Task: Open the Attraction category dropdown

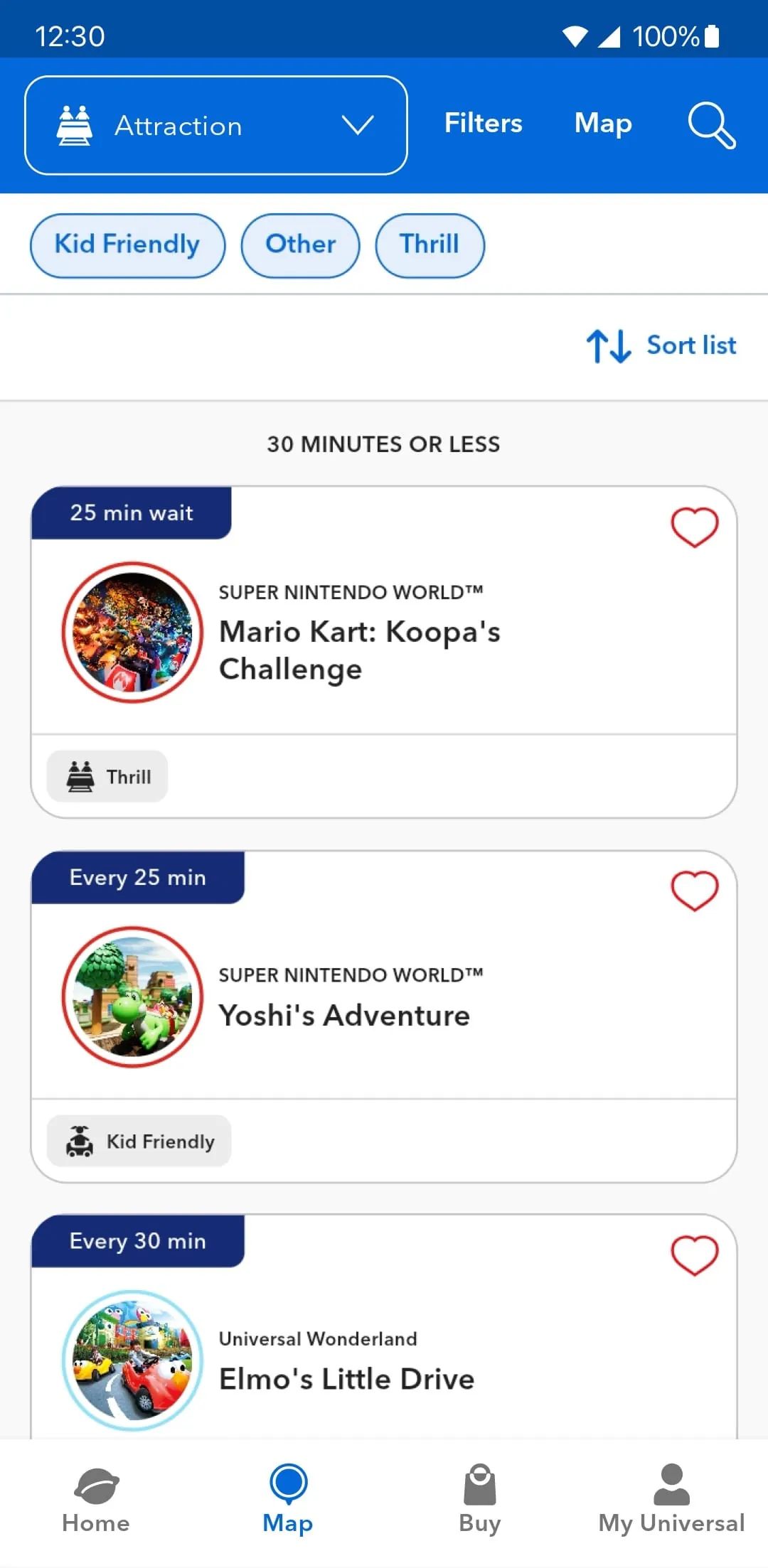Action: 215,125
